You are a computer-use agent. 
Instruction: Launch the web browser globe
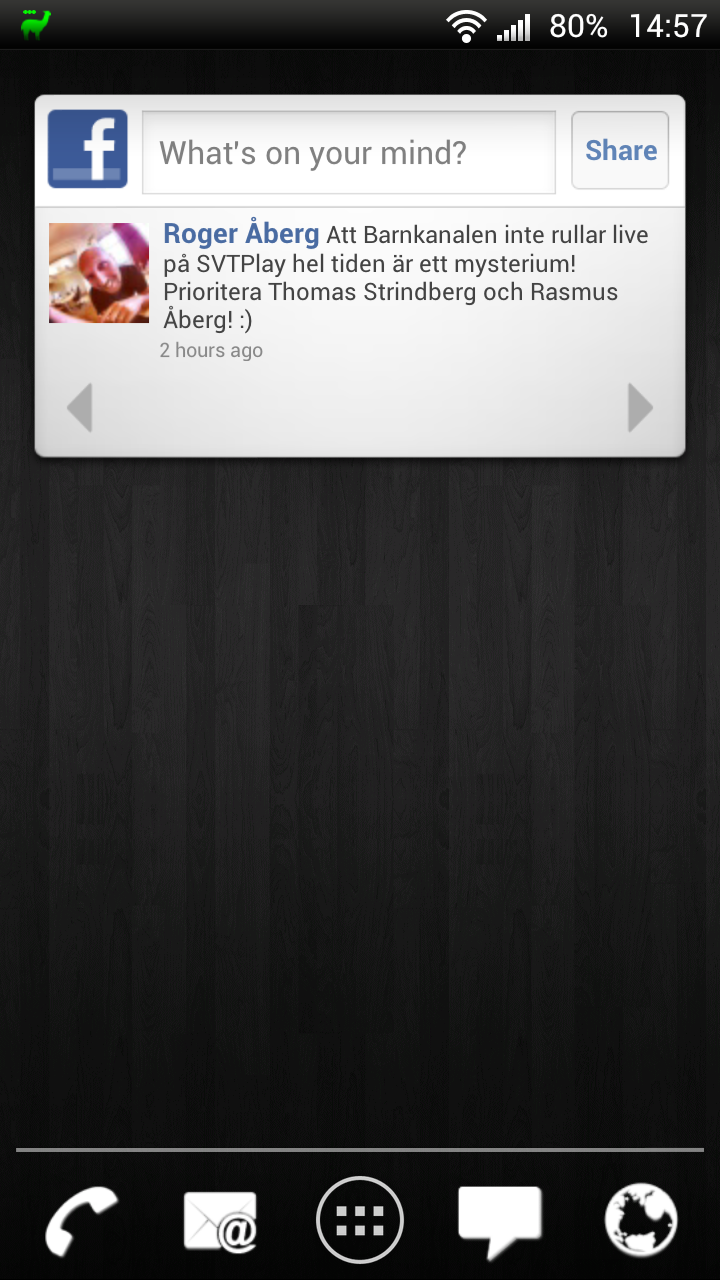pyautogui.click(x=641, y=1221)
